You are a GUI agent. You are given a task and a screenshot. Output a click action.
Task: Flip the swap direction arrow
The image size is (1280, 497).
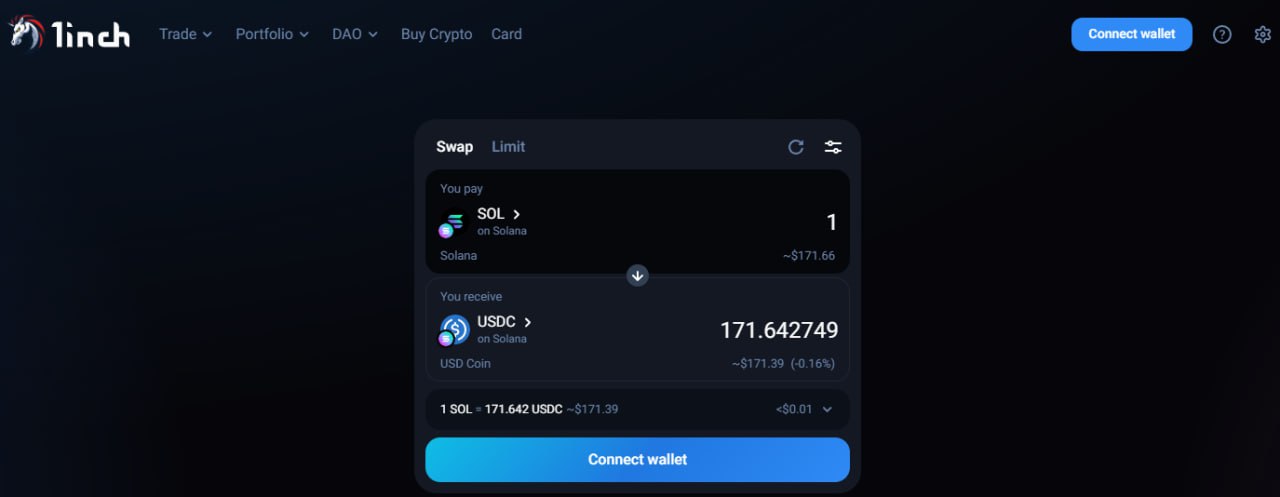click(x=638, y=275)
